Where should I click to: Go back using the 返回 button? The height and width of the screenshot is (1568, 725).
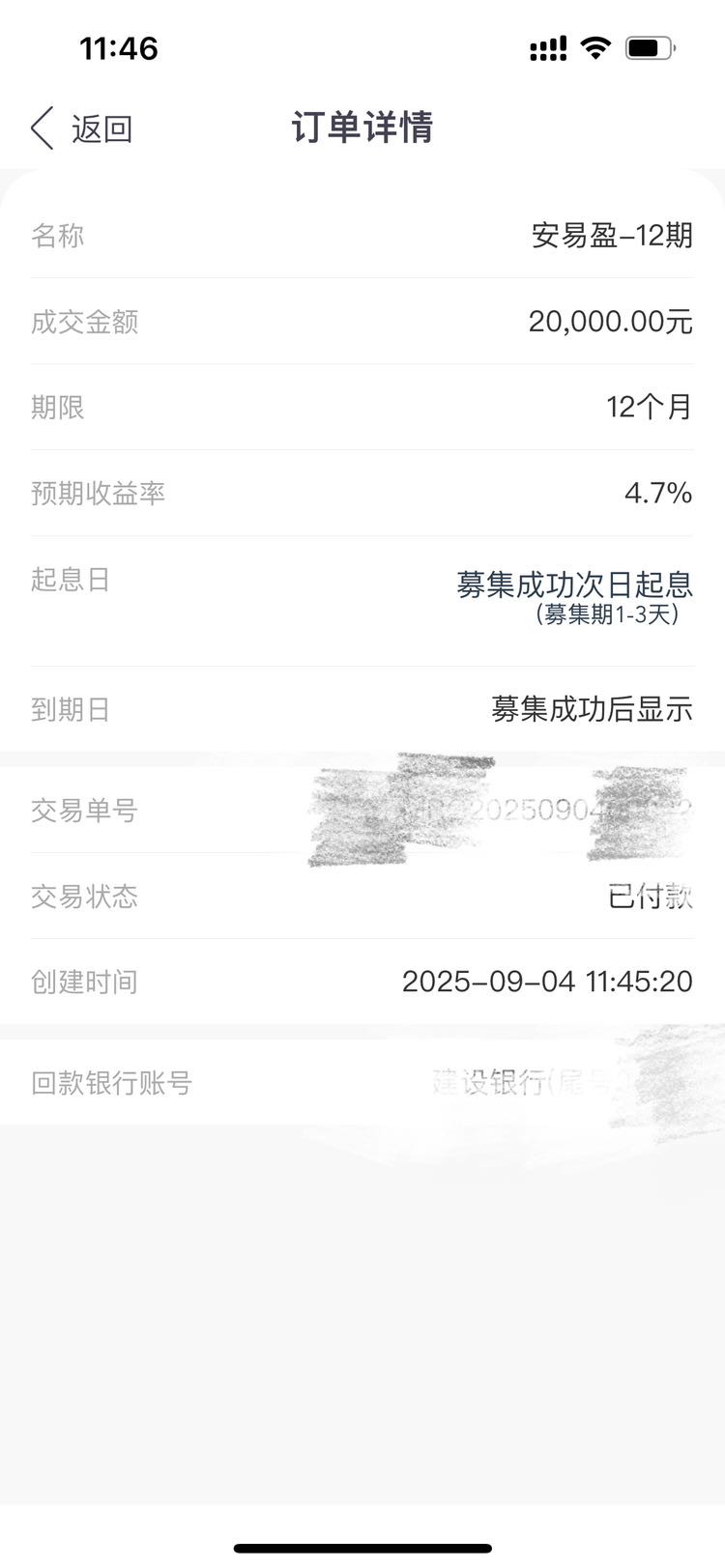pyautogui.click(x=81, y=128)
